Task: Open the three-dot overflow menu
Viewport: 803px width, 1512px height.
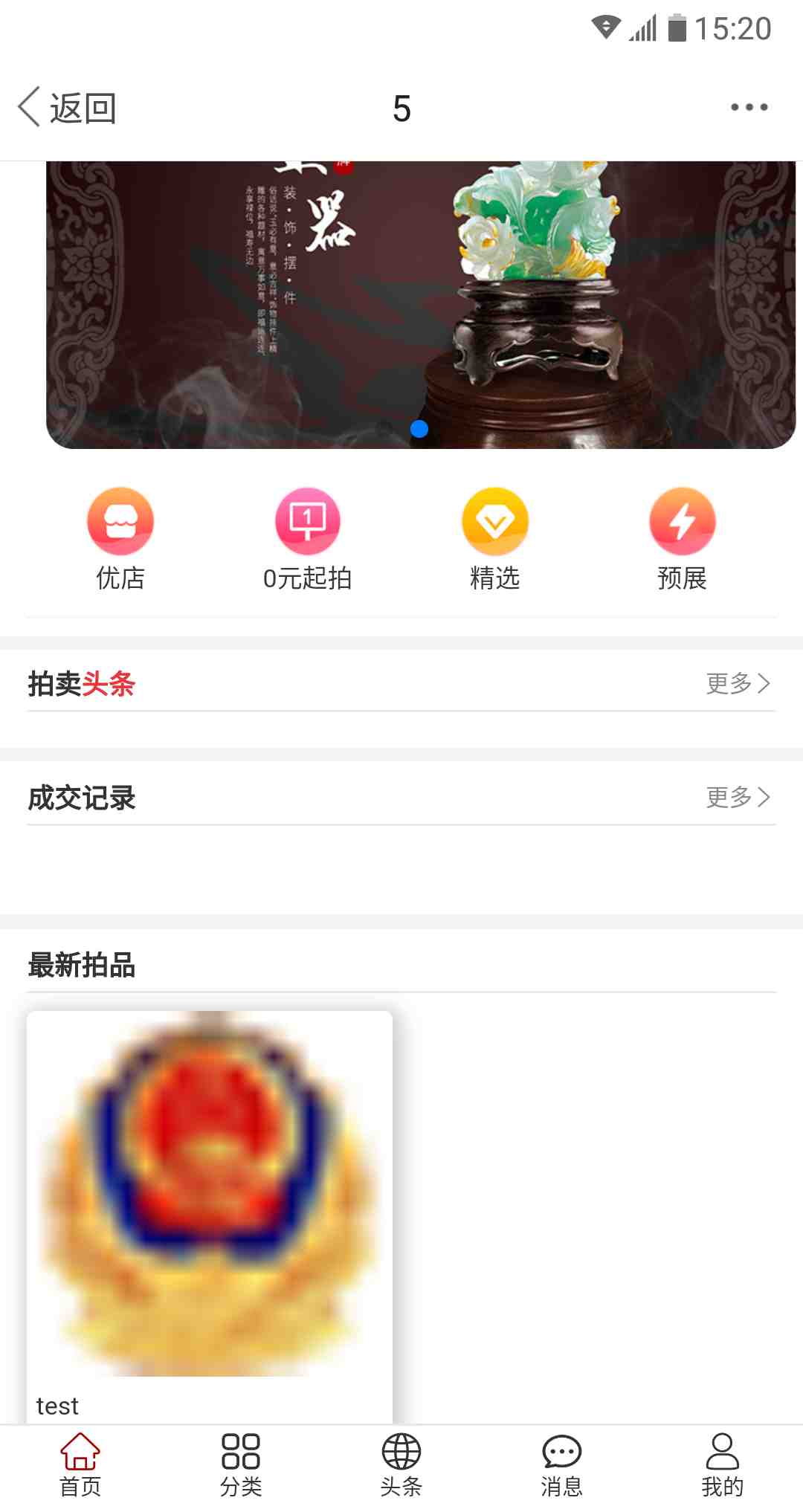Action: click(749, 108)
